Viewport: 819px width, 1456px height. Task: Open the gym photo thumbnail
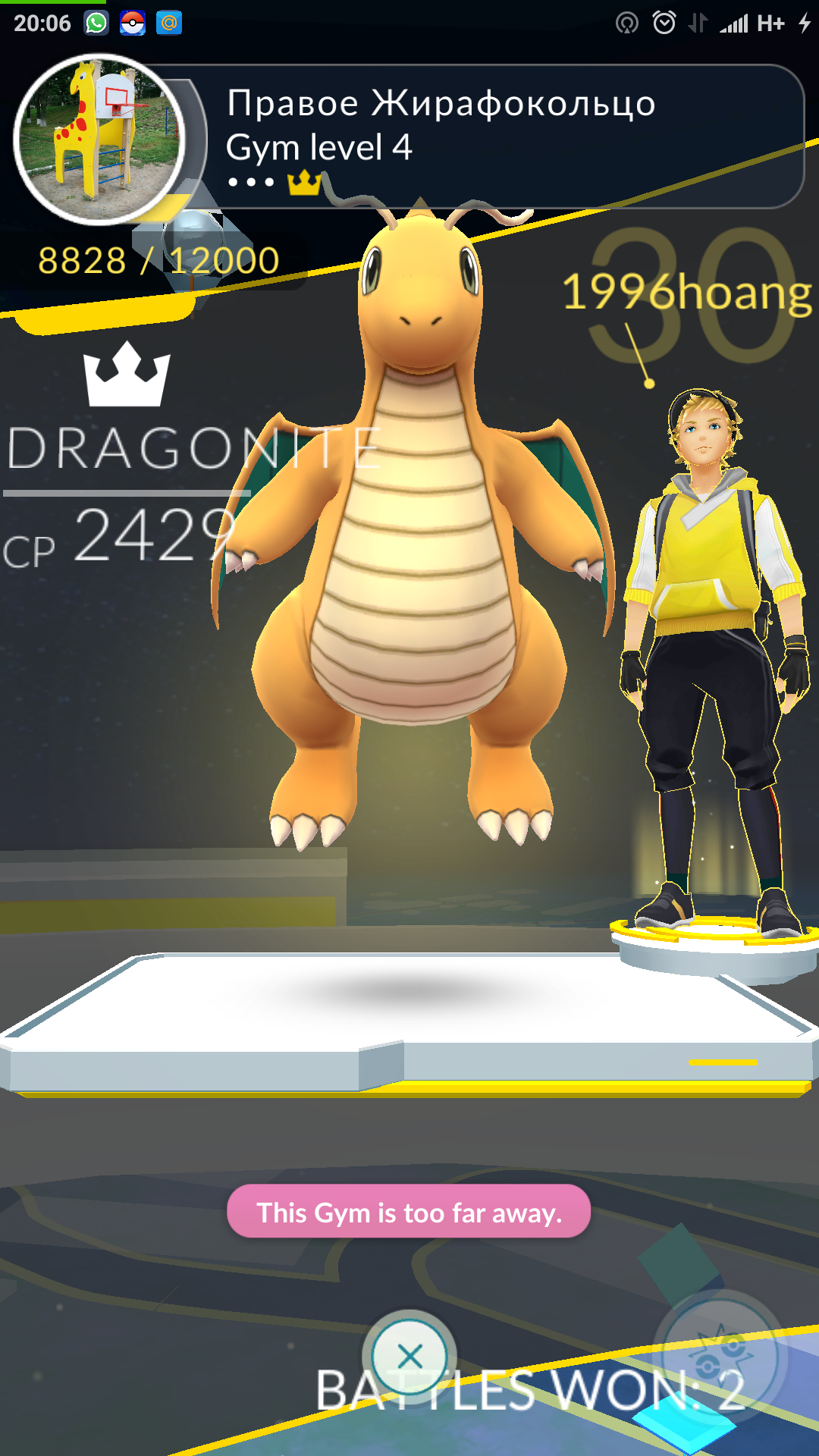pos(99,140)
